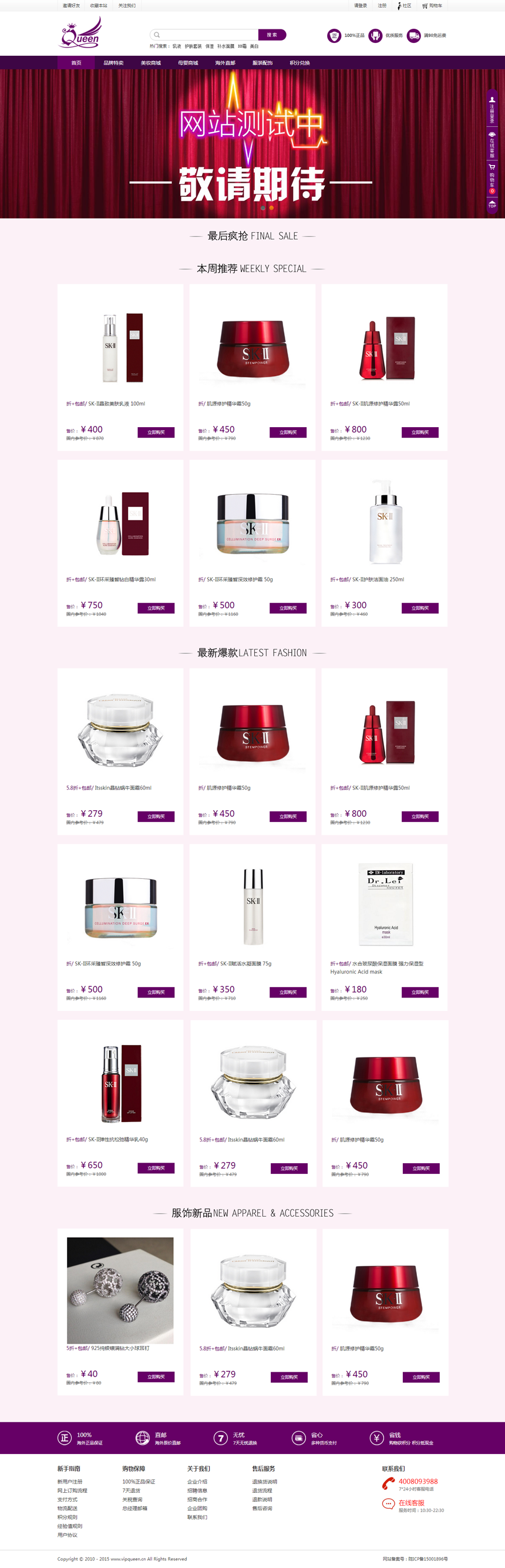Go to 美妆商城 tab

[x=150, y=63]
